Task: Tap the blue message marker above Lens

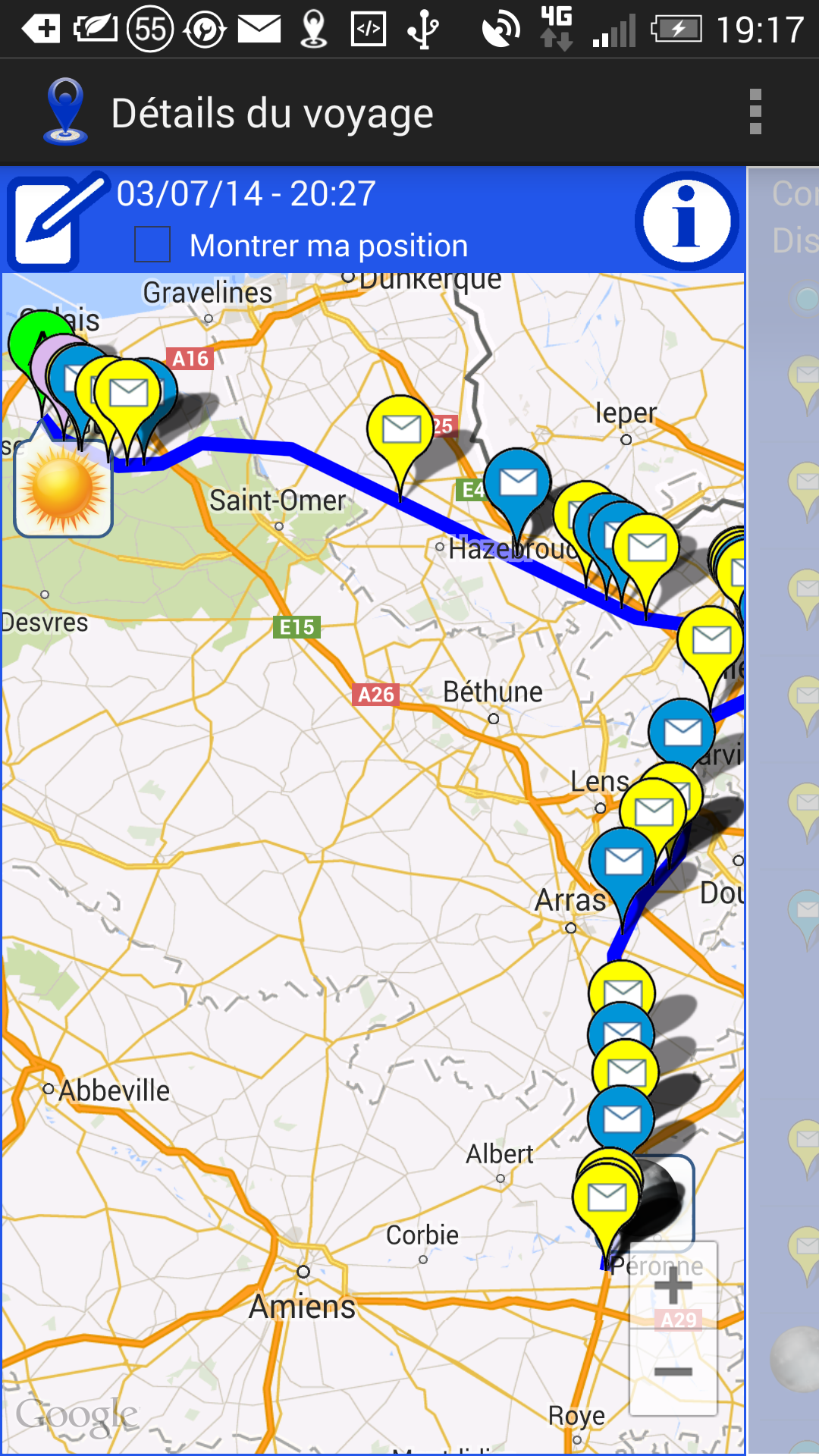Action: (682, 732)
